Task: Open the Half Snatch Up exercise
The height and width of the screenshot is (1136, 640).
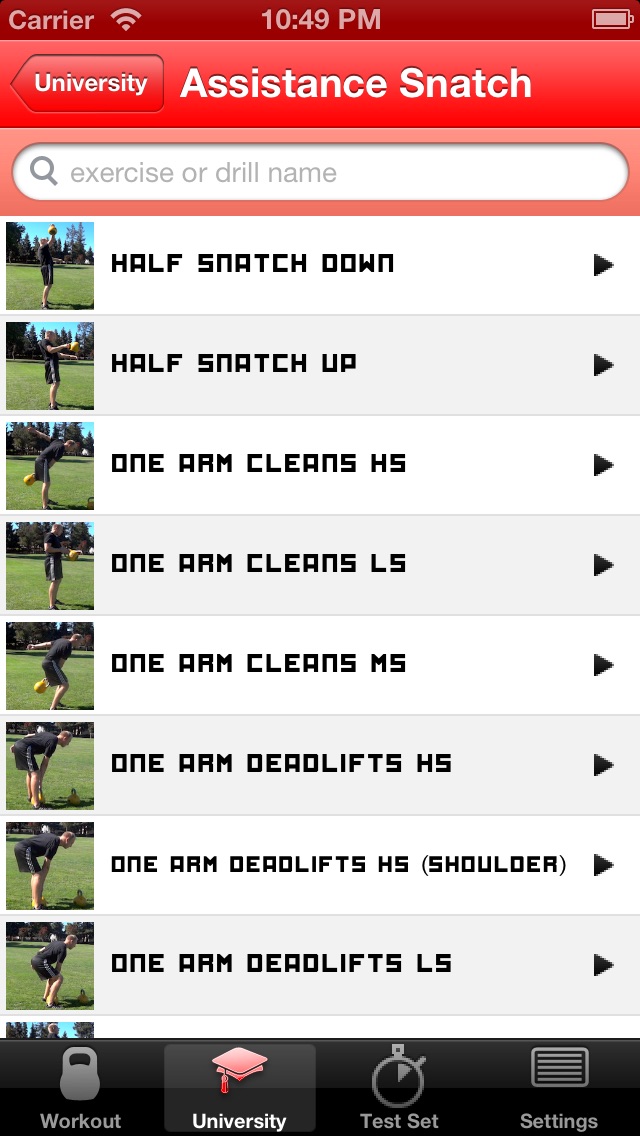Action: [320, 365]
